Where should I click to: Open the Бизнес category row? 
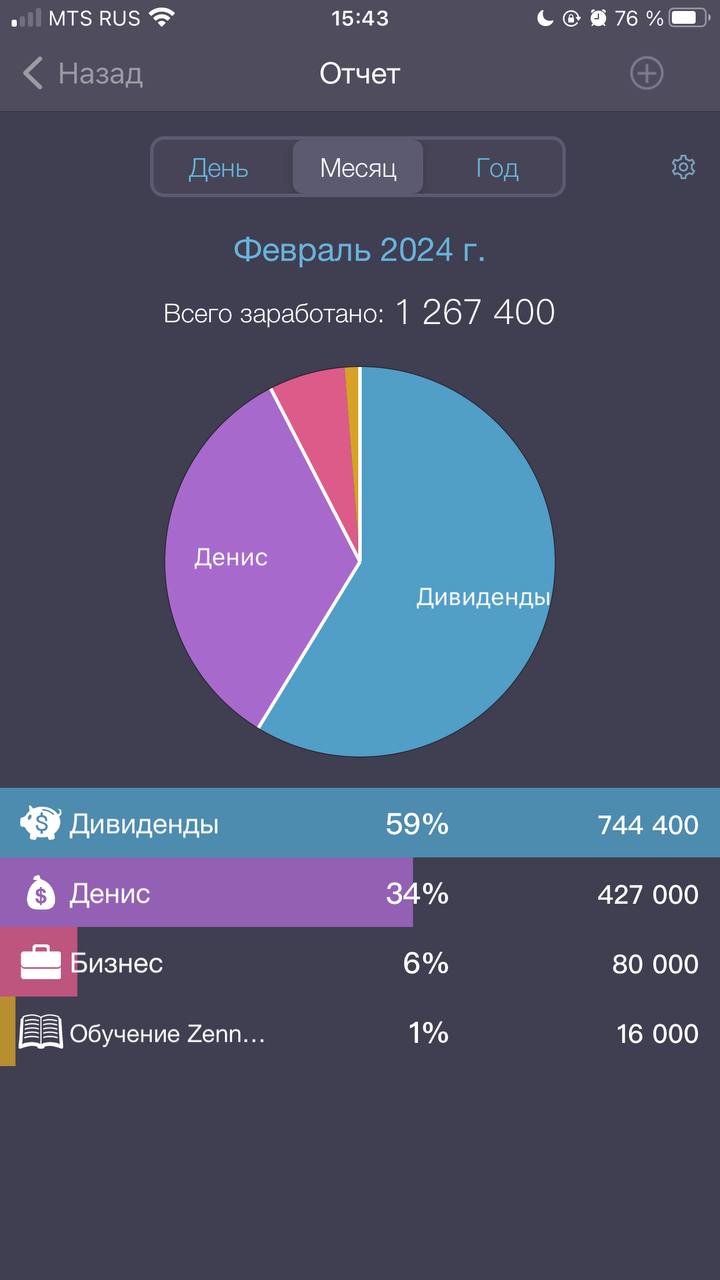click(359, 963)
